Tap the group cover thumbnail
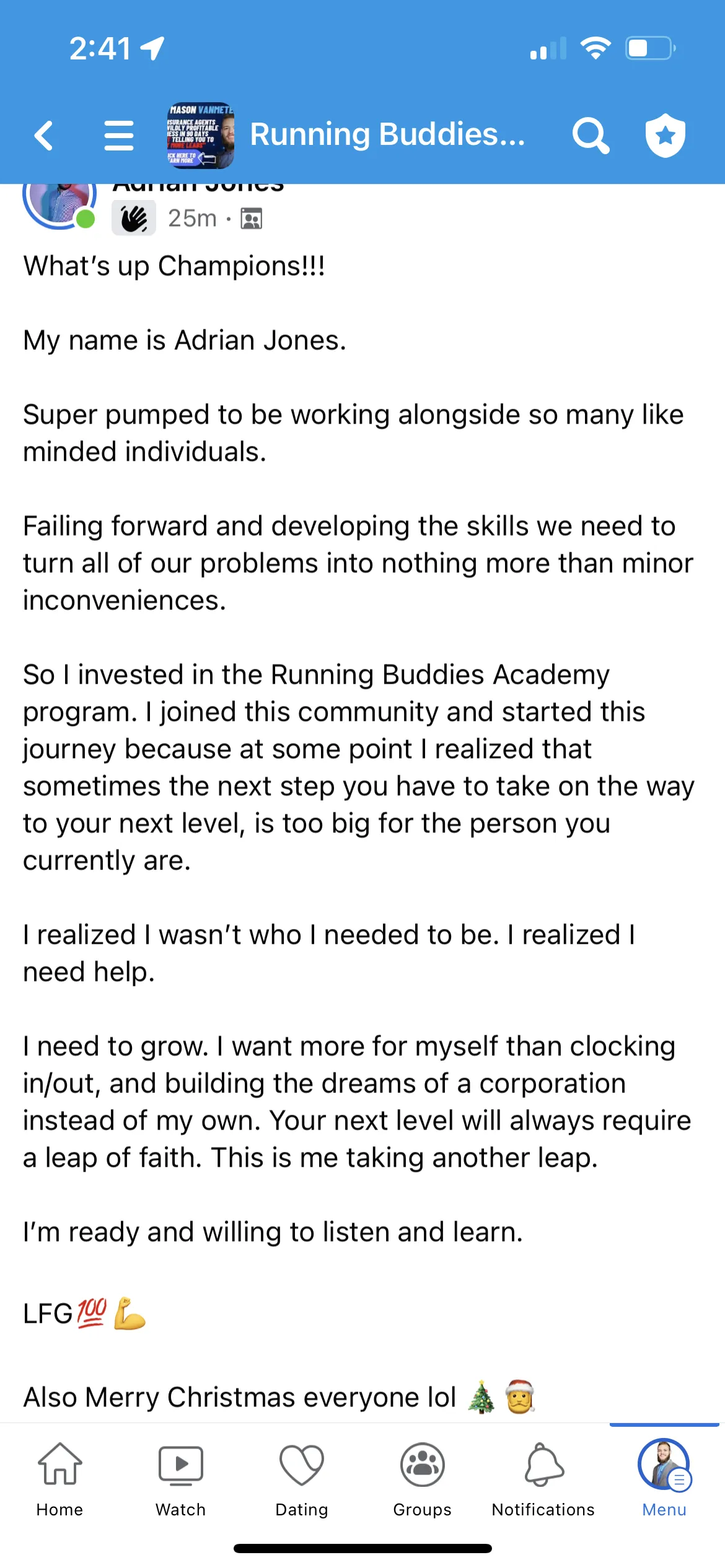This screenshot has width=725, height=1568. coord(200,135)
